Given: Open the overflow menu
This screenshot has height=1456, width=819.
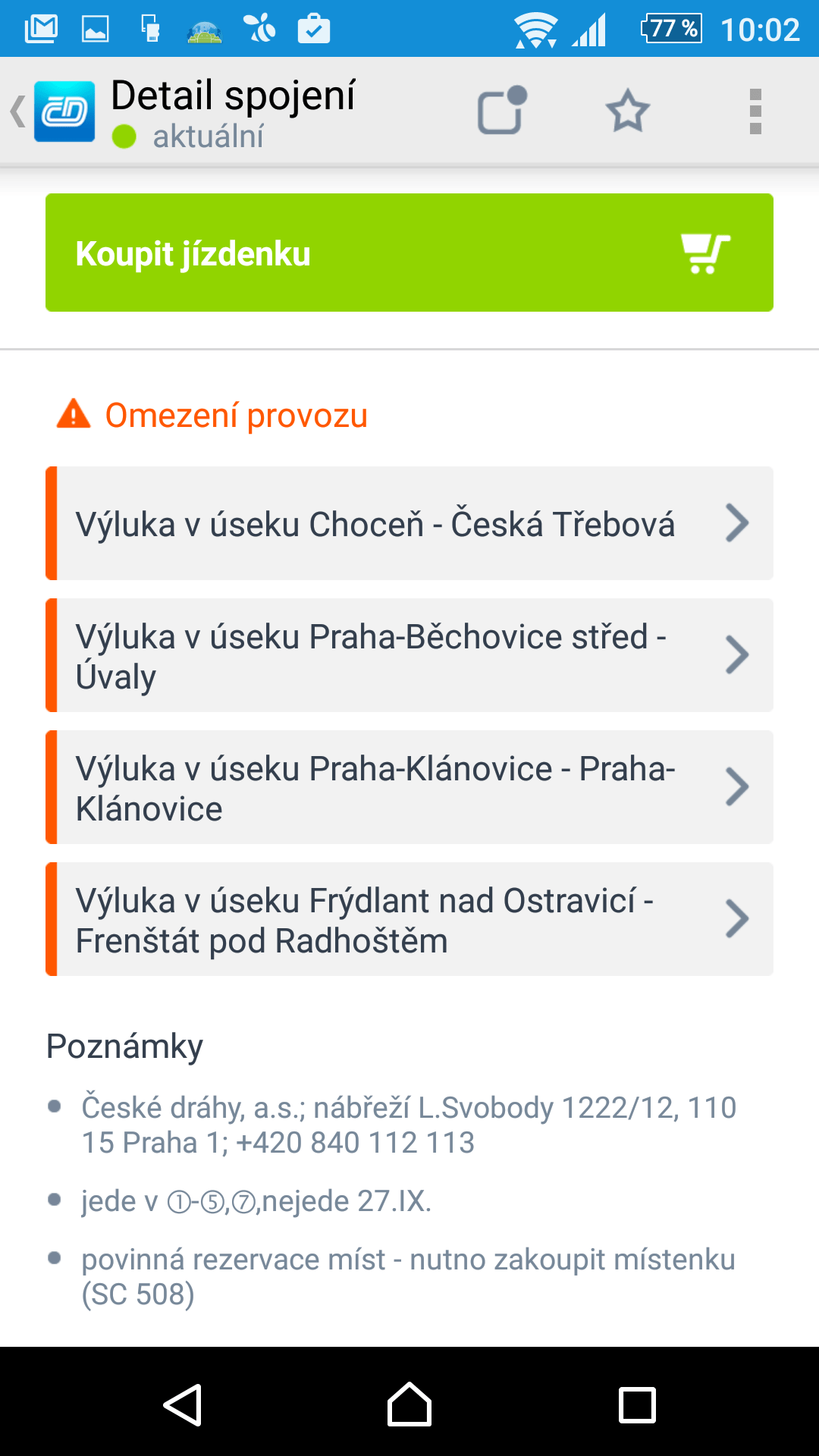Looking at the screenshot, I should [x=755, y=111].
